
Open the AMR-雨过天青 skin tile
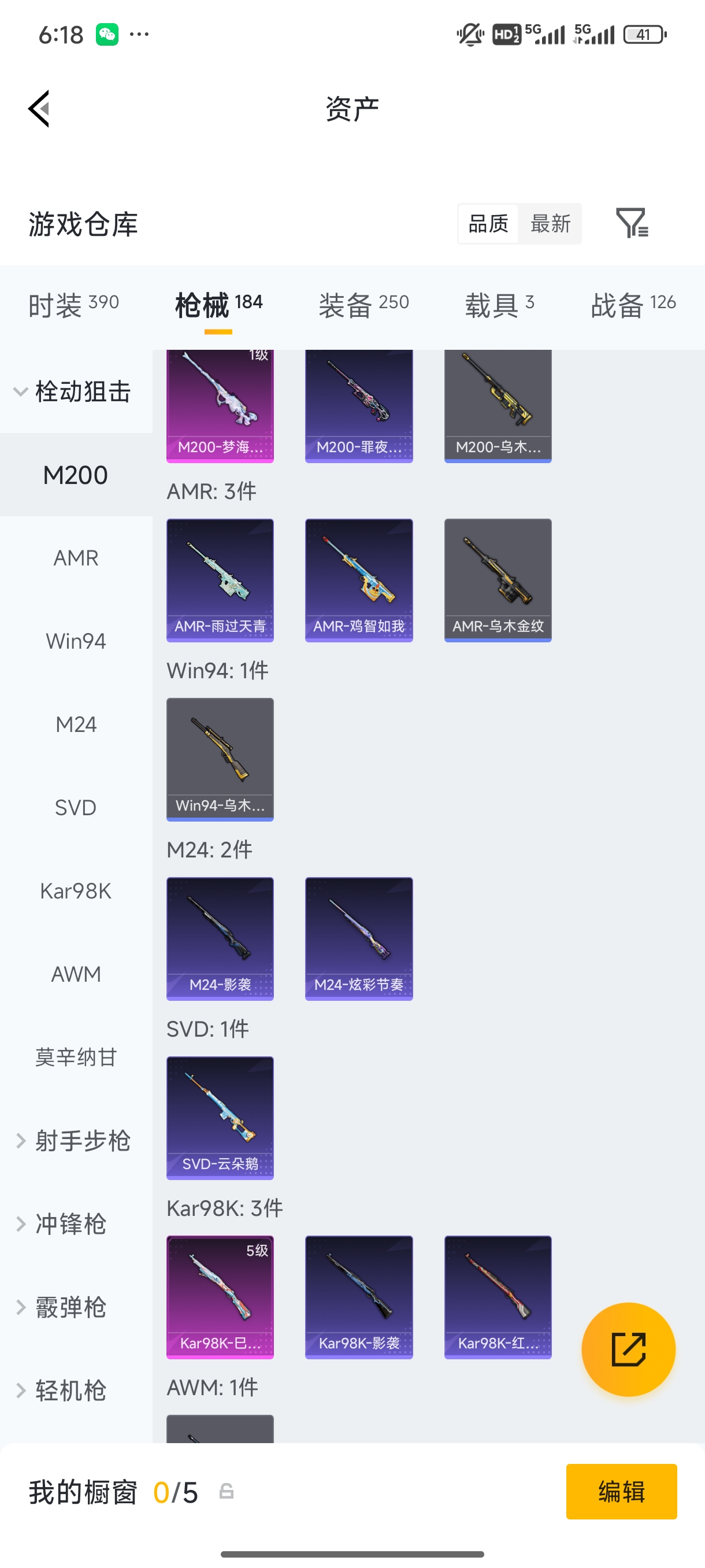point(220,580)
